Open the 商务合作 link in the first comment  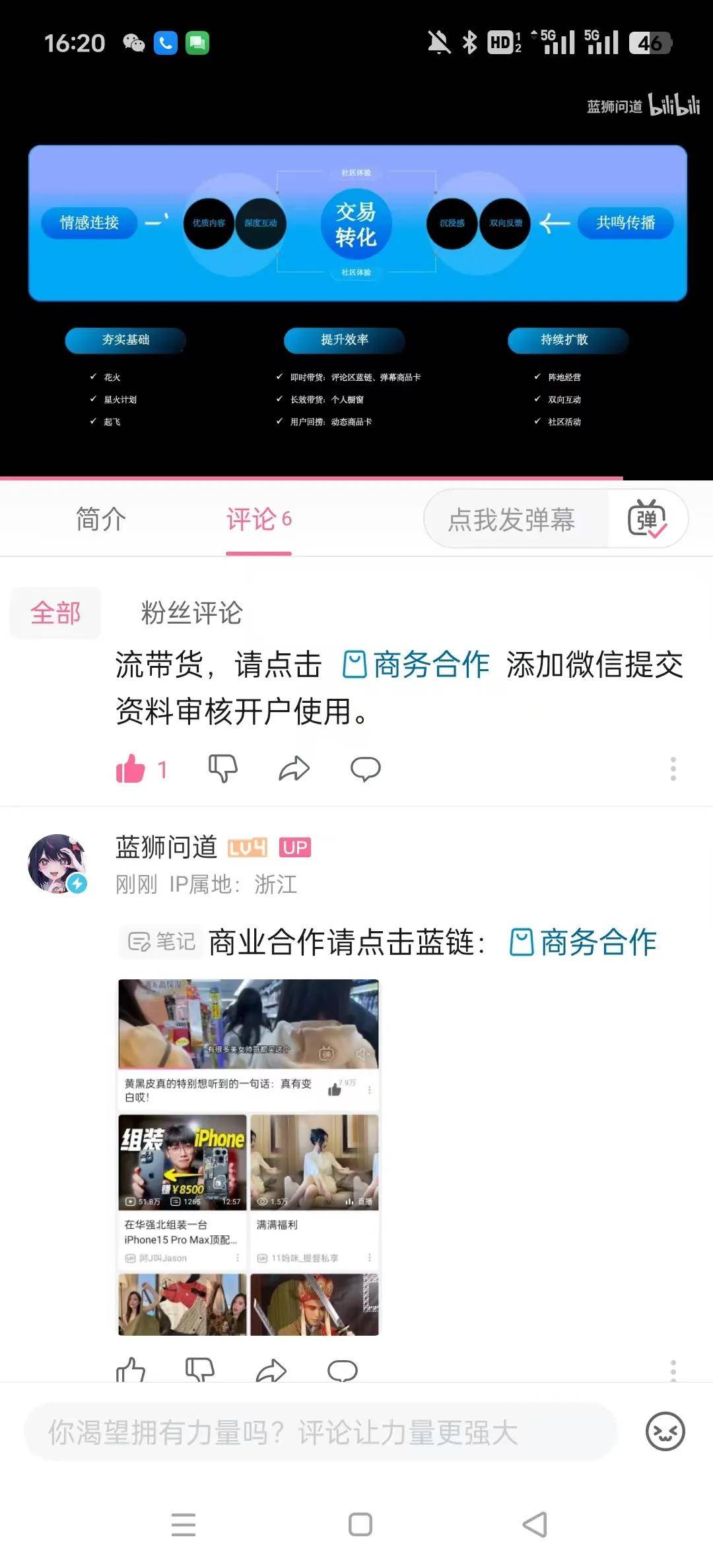point(417,665)
